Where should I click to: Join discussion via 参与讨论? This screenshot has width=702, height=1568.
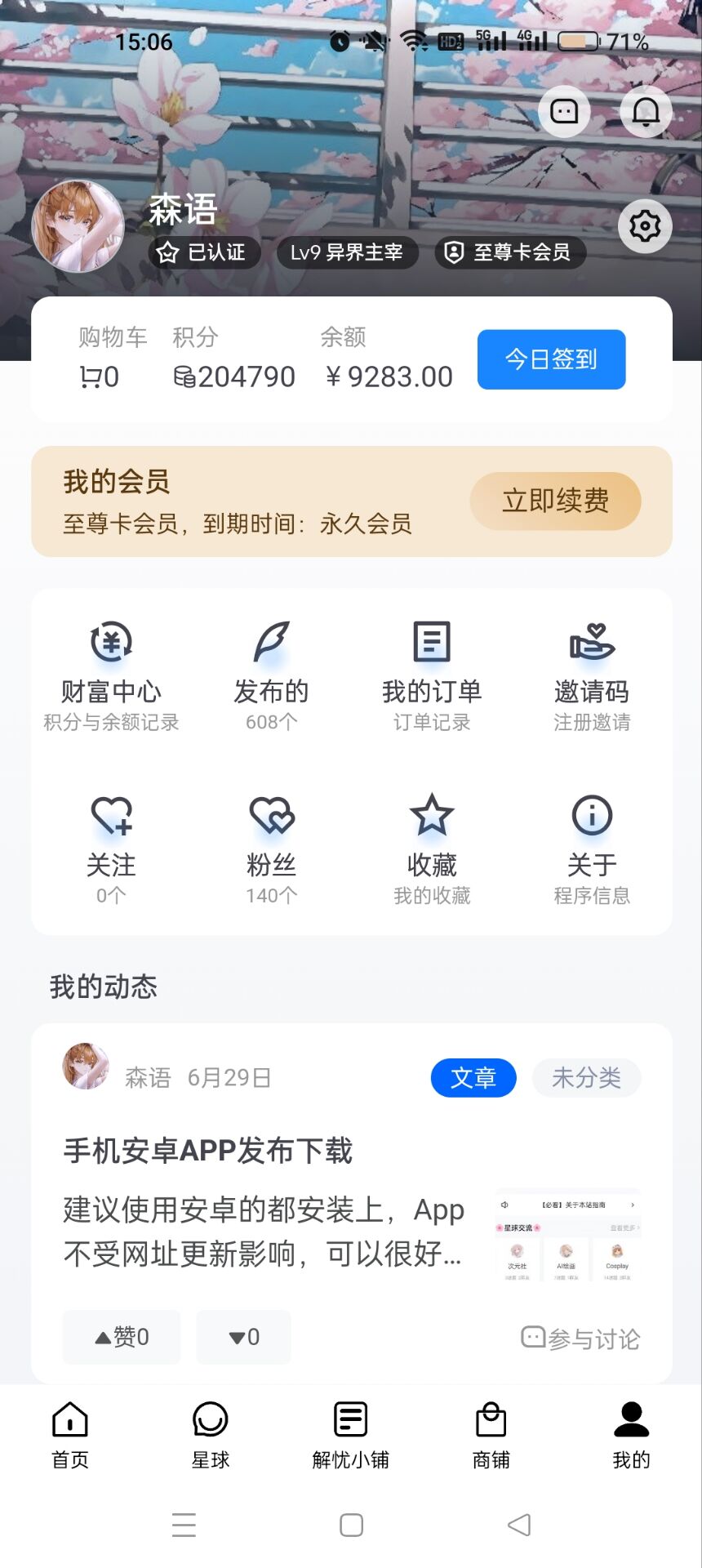pyautogui.click(x=580, y=1339)
